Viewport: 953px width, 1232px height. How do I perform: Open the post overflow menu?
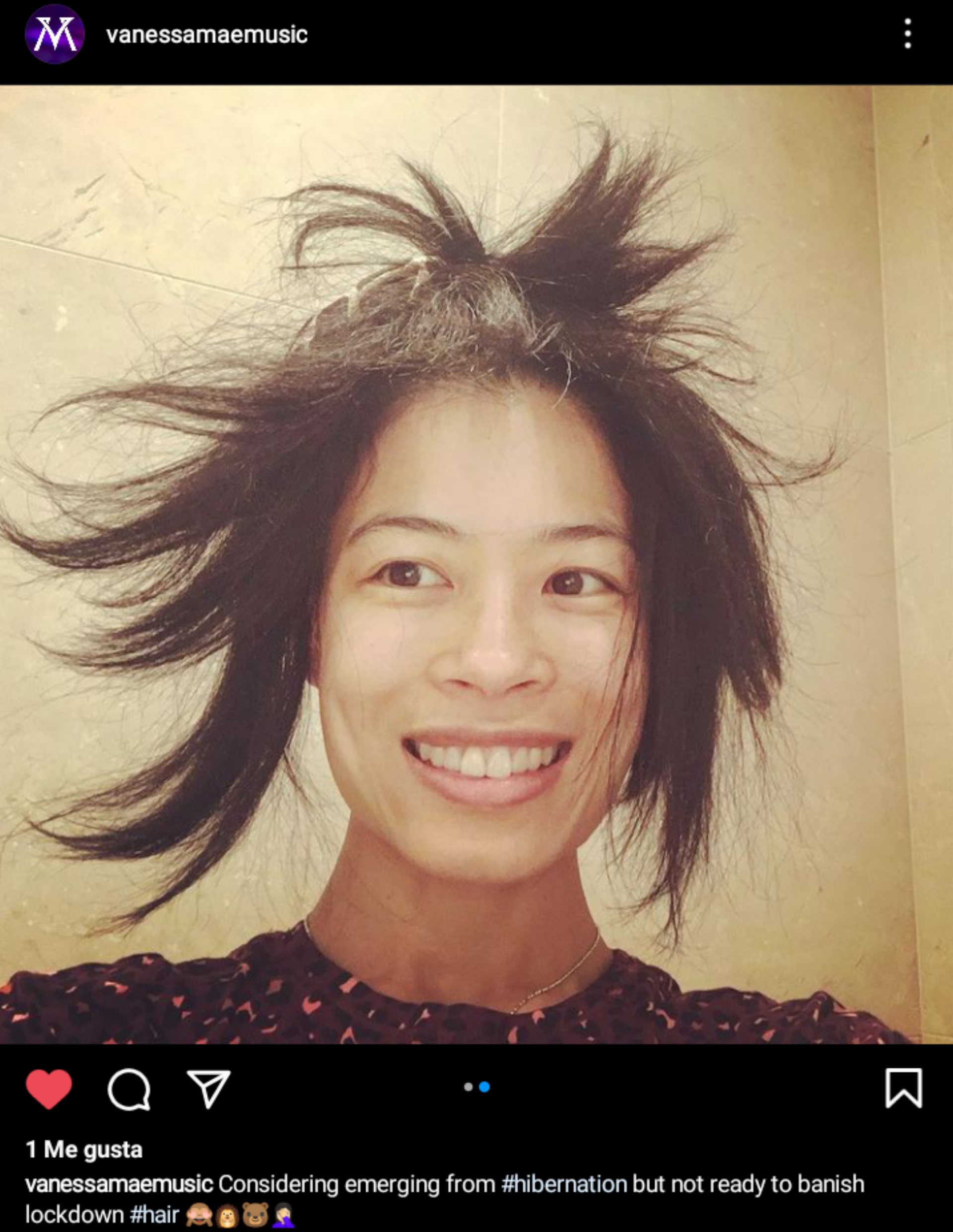pyautogui.click(x=907, y=34)
